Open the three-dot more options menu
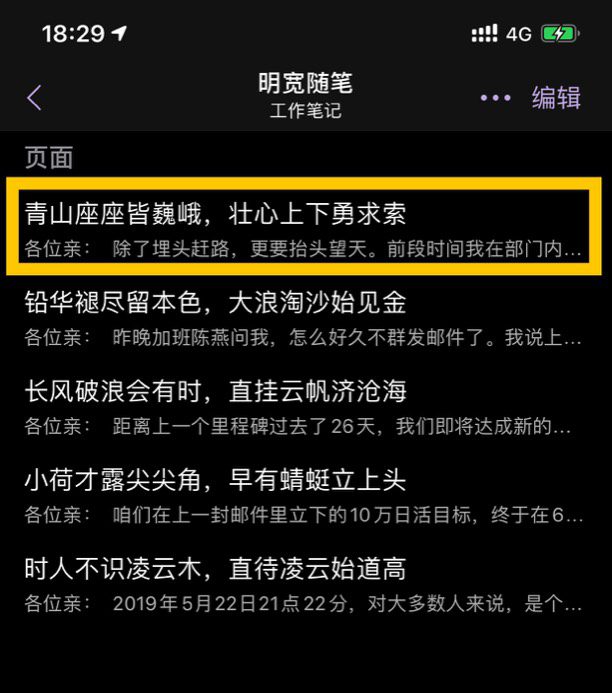 tap(495, 97)
